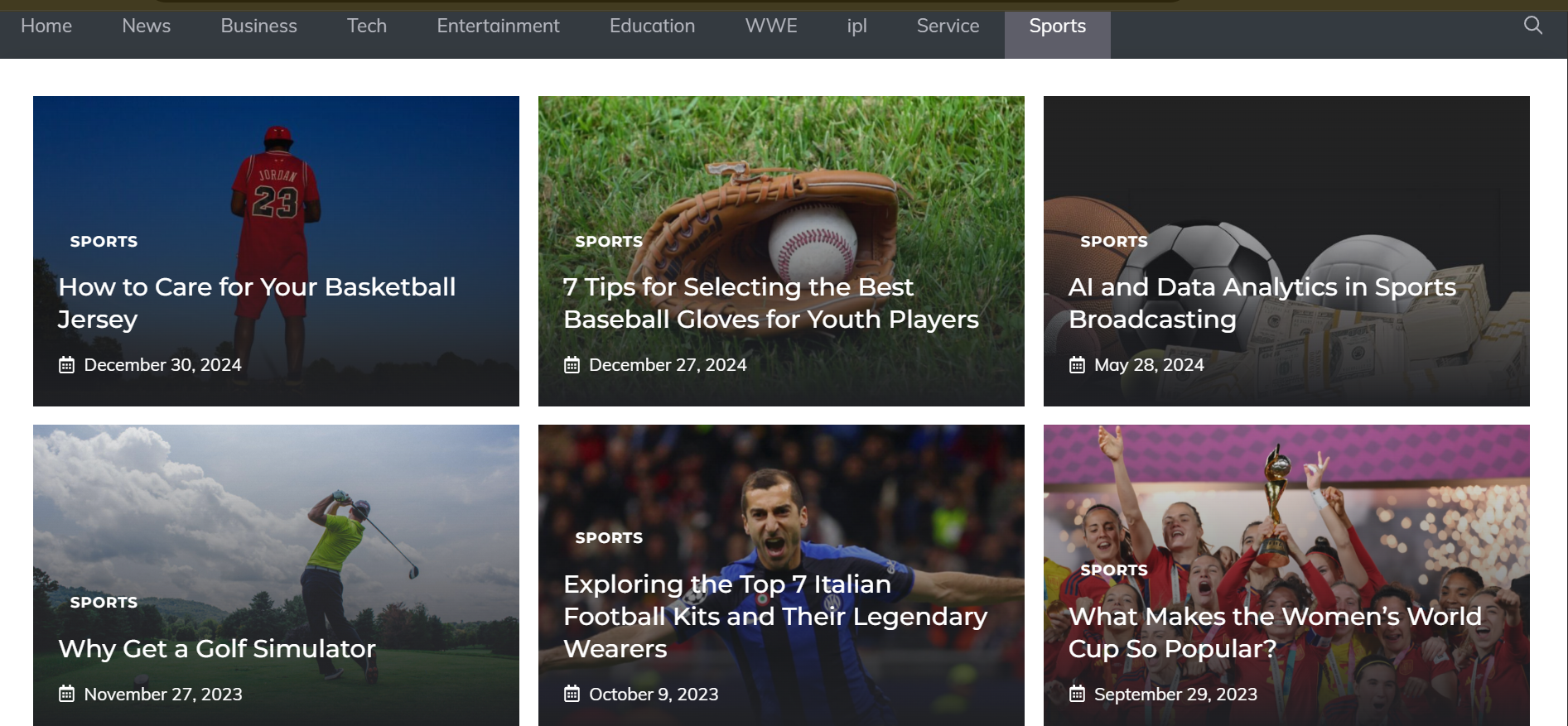Read the Women's World Cup article
Screen dimensions: 1568x726
click(x=1274, y=632)
